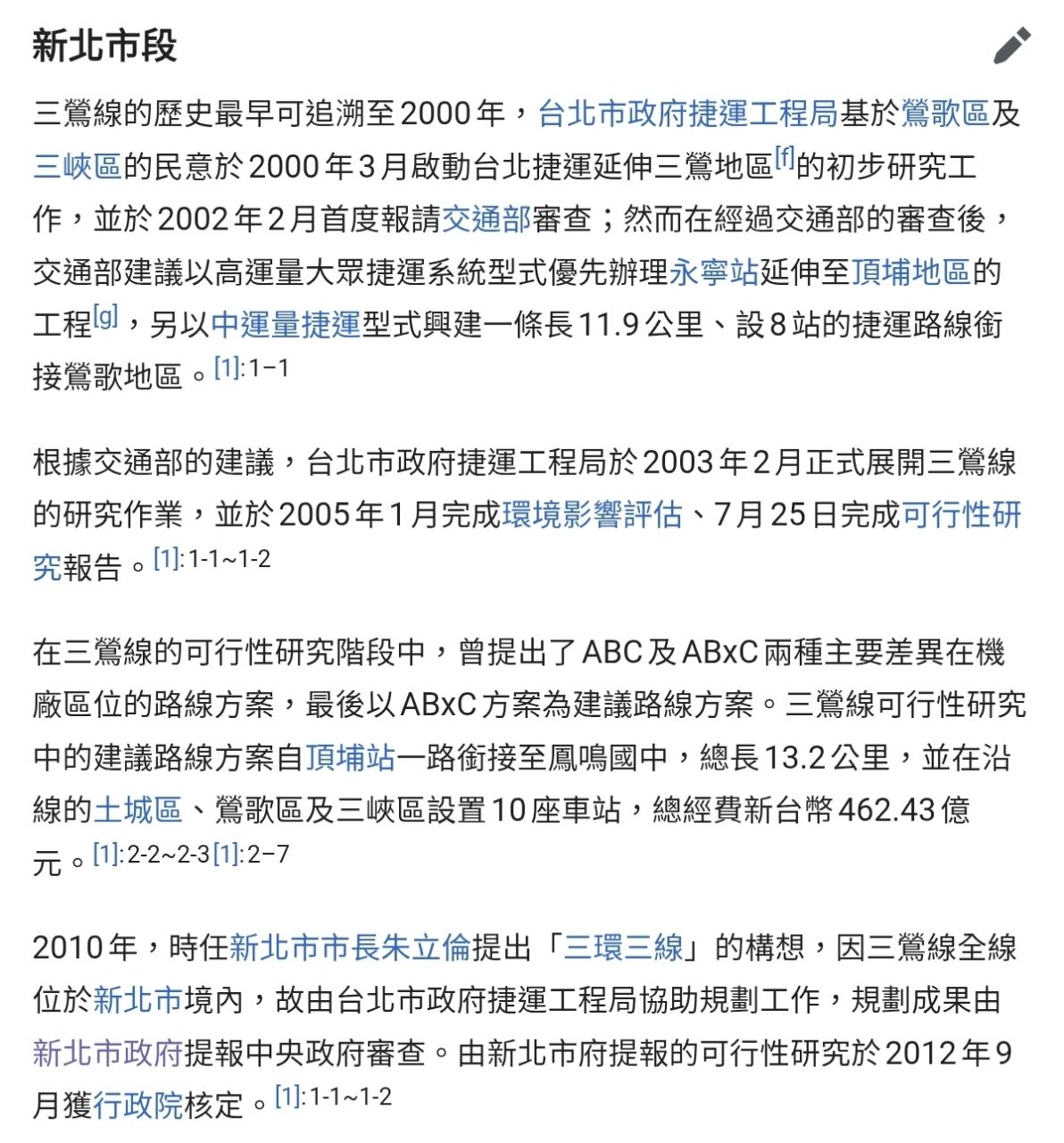View the 環境影響評估 article
This screenshot has height=1143, width=1064.
tap(593, 514)
